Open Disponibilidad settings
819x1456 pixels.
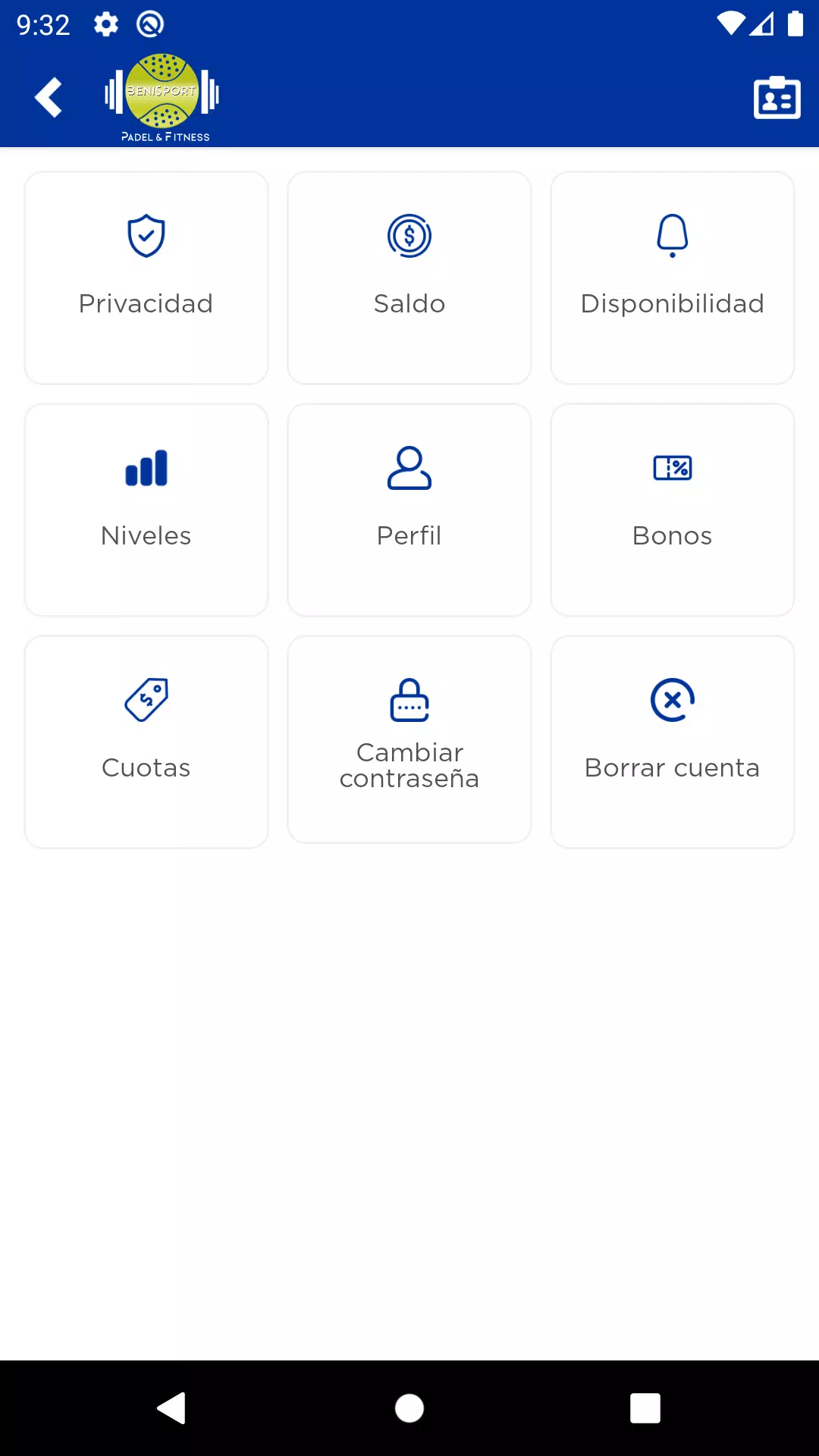[673, 278]
